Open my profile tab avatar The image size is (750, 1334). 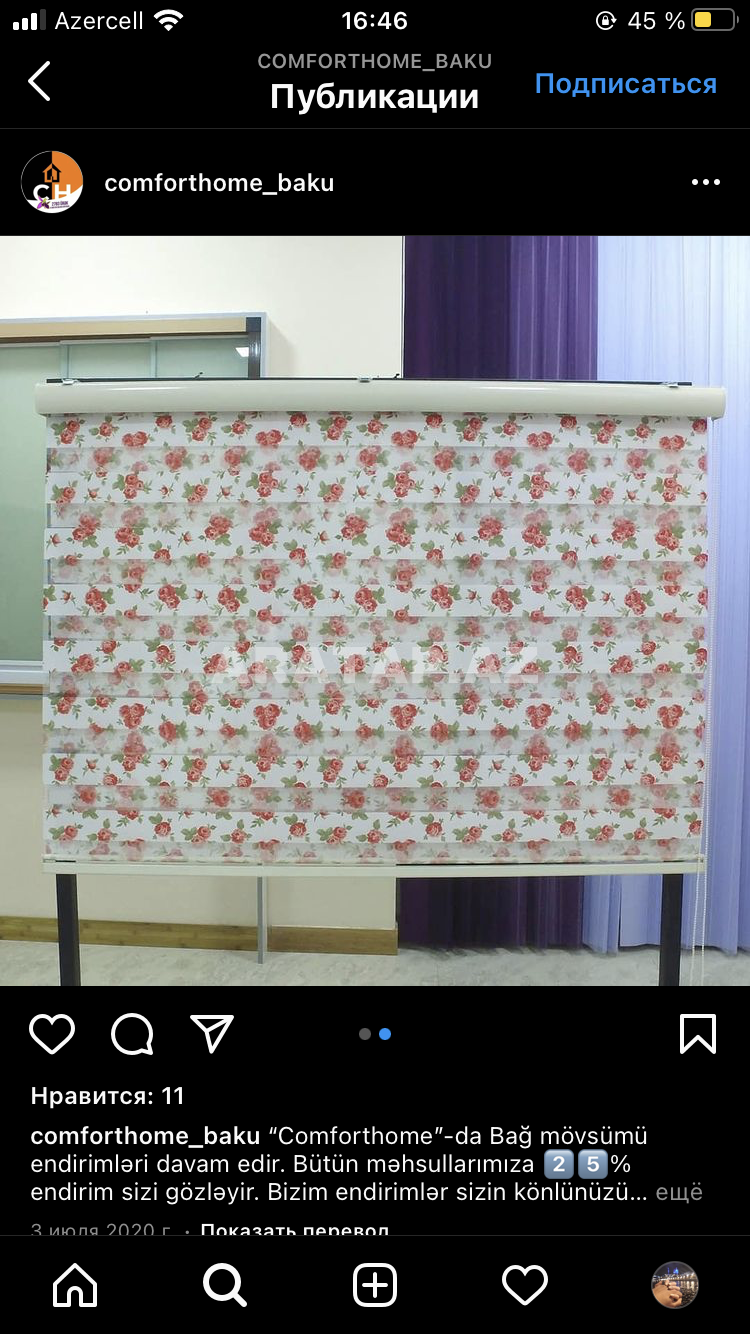pos(675,1285)
